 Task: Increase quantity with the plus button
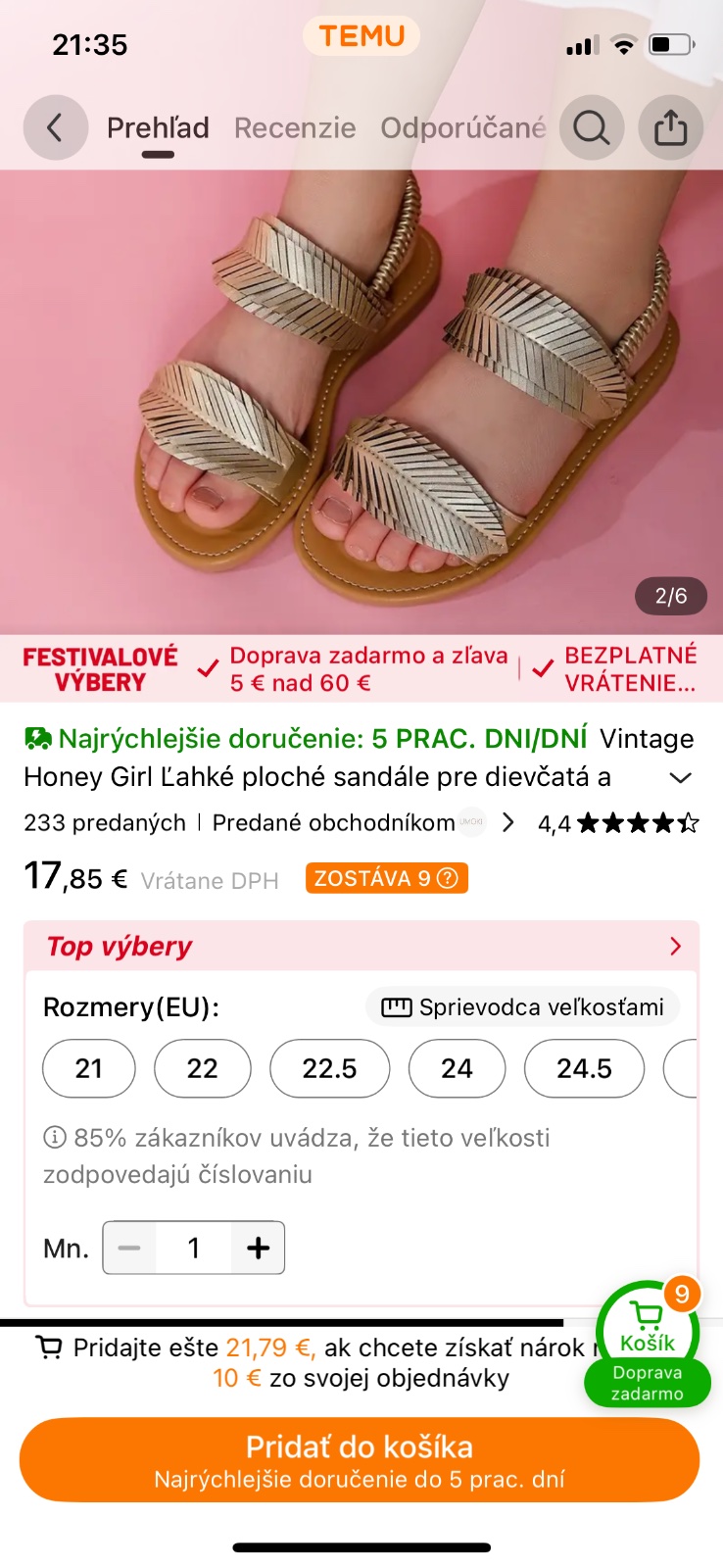click(259, 1248)
